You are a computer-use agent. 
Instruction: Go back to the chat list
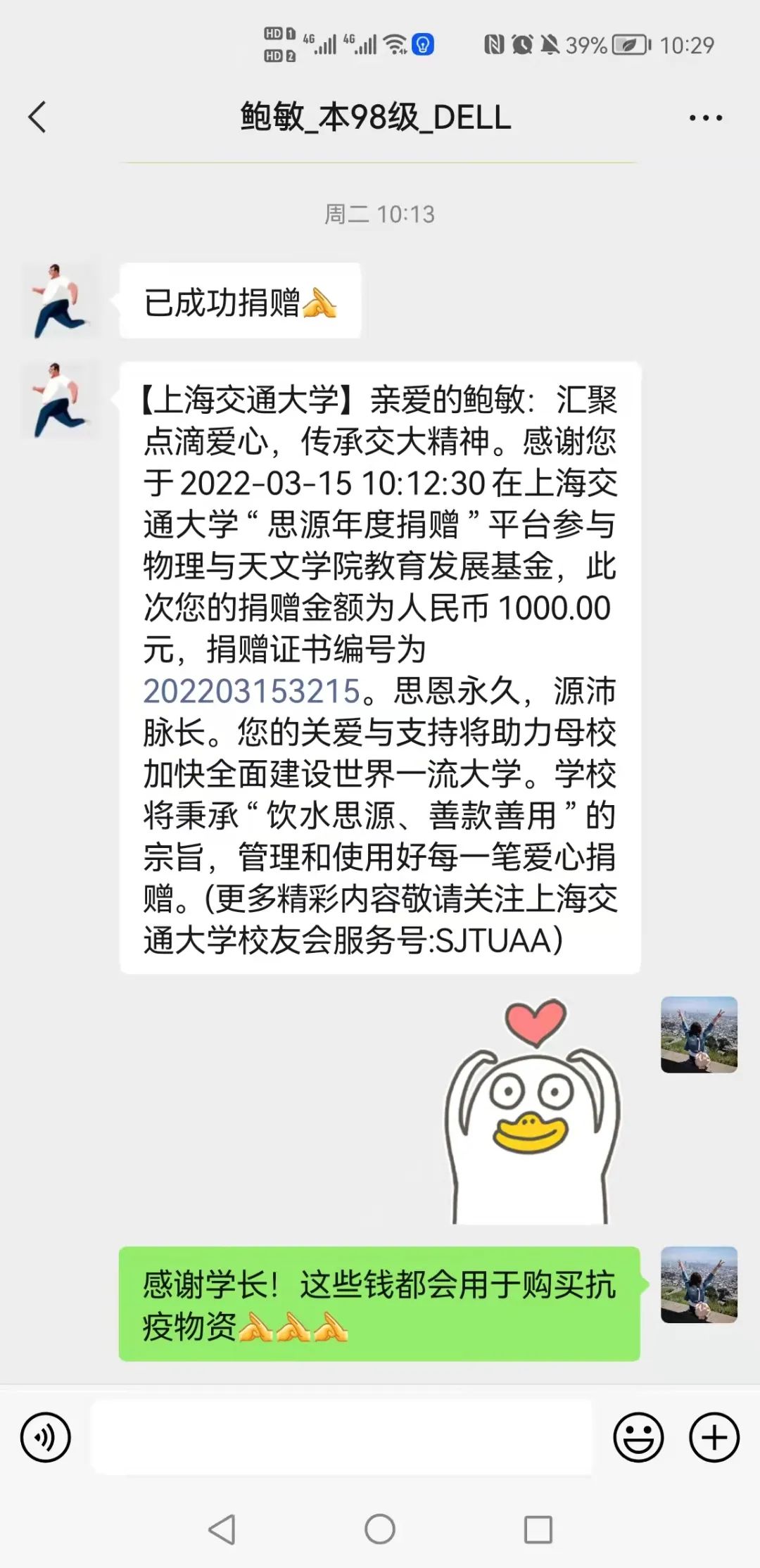38,118
